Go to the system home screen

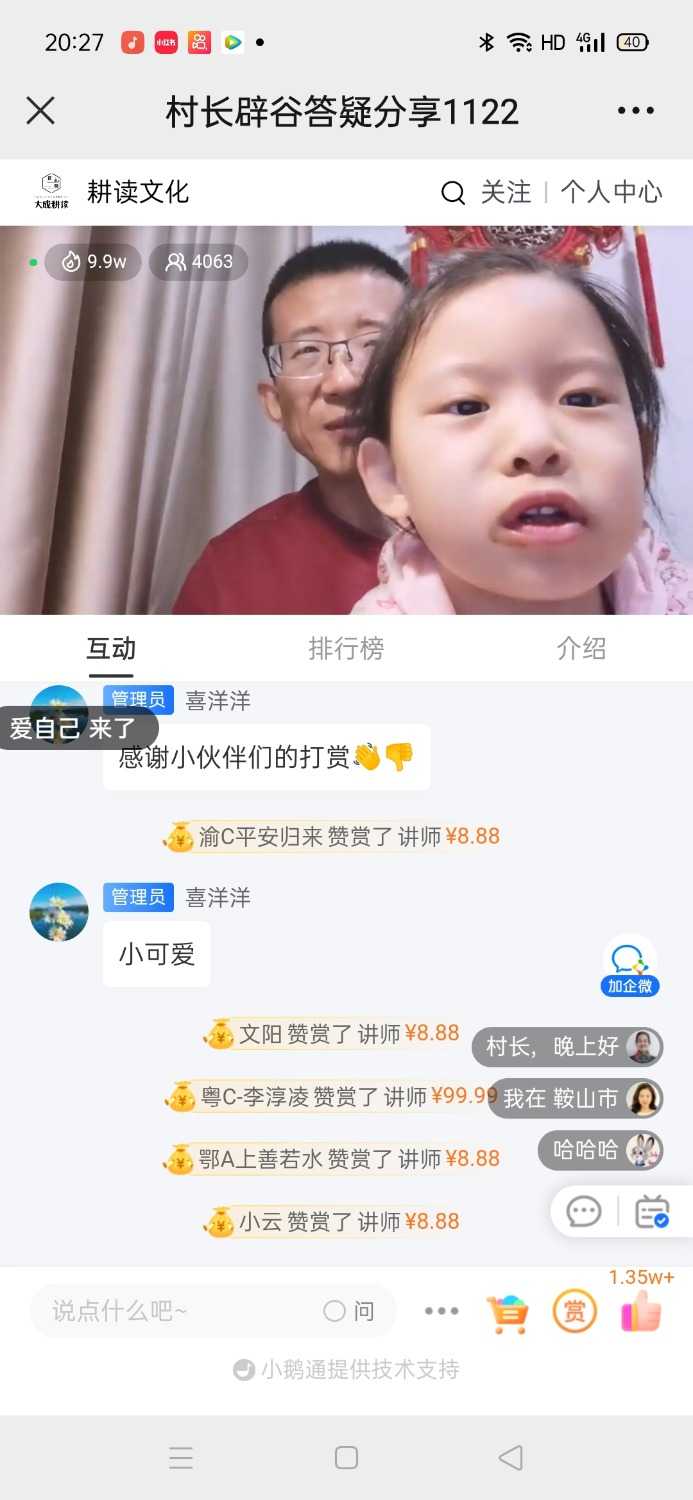pos(346,1457)
